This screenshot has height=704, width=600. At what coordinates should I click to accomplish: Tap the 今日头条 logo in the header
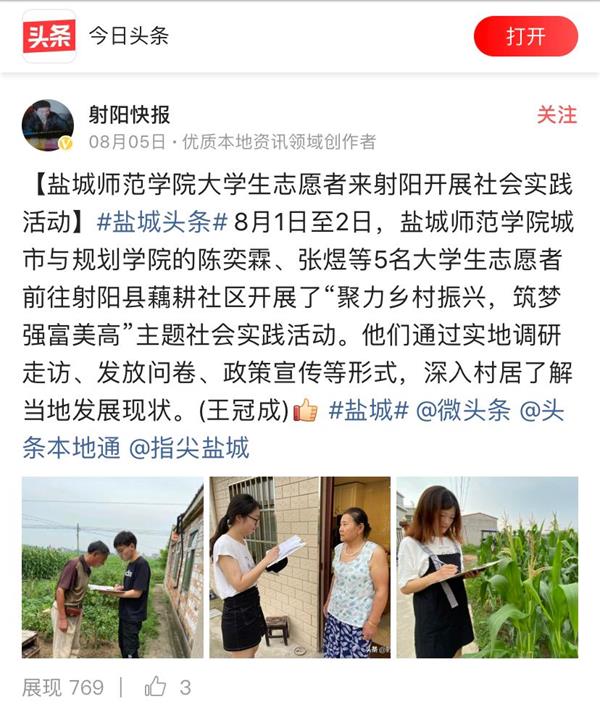49,37
